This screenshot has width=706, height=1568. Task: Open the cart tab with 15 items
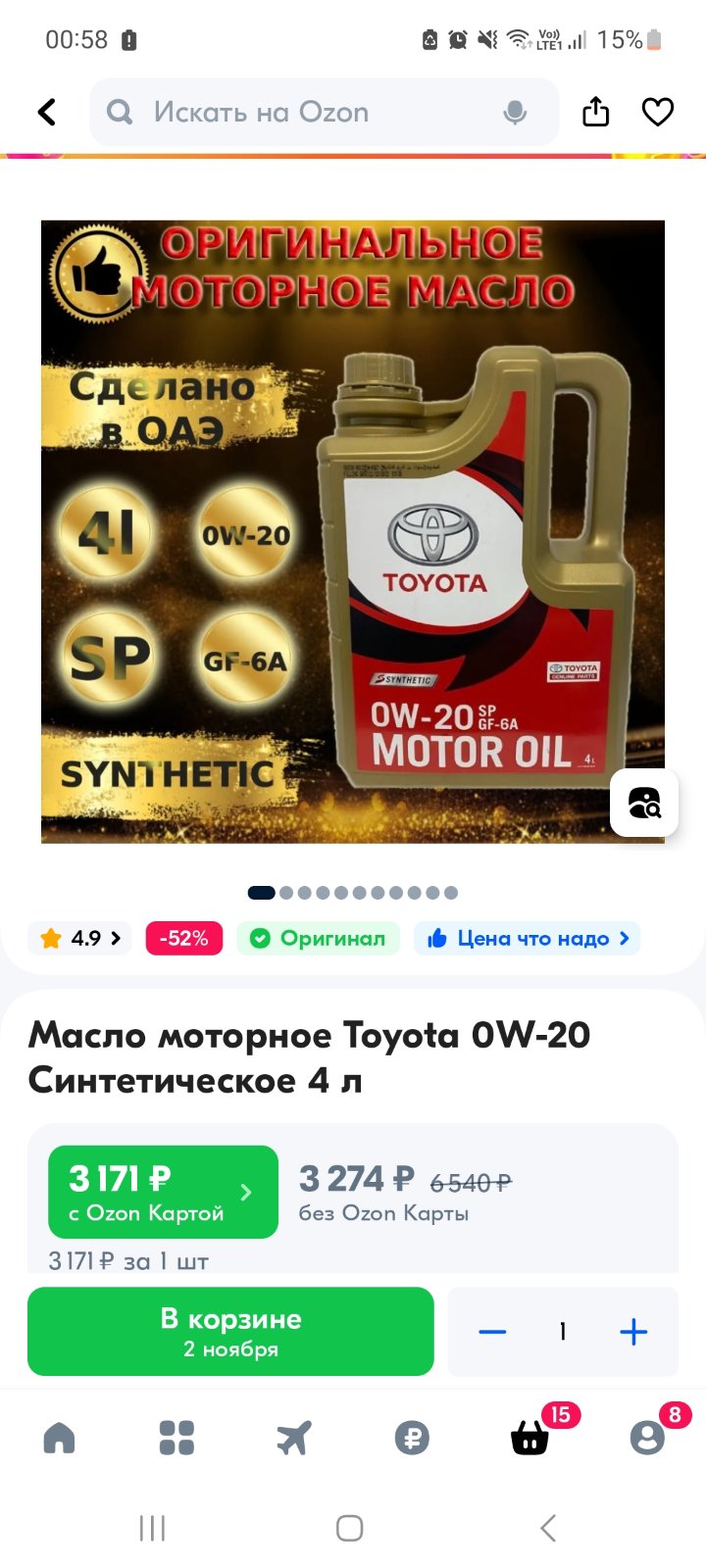[x=530, y=1438]
